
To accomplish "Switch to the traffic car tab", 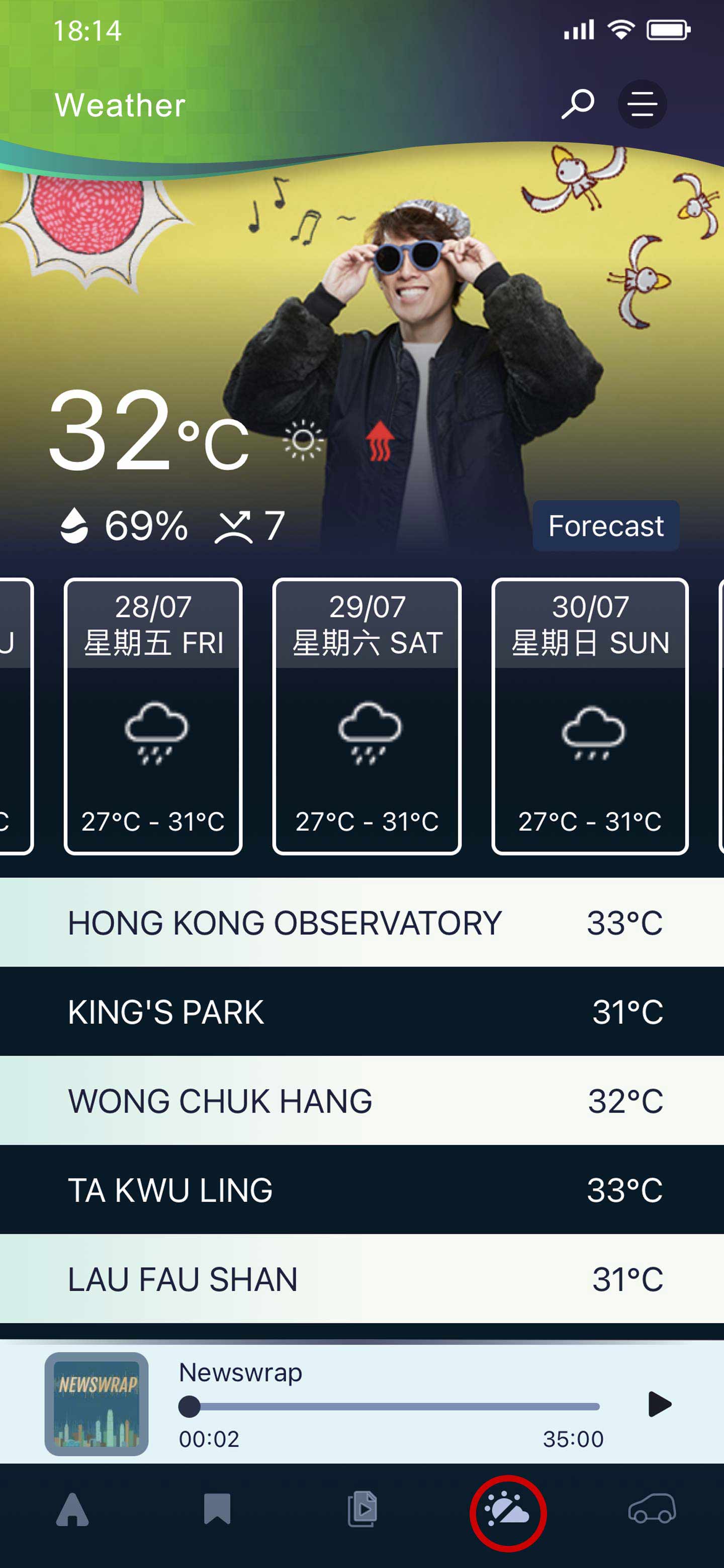I will [652, 1509].
